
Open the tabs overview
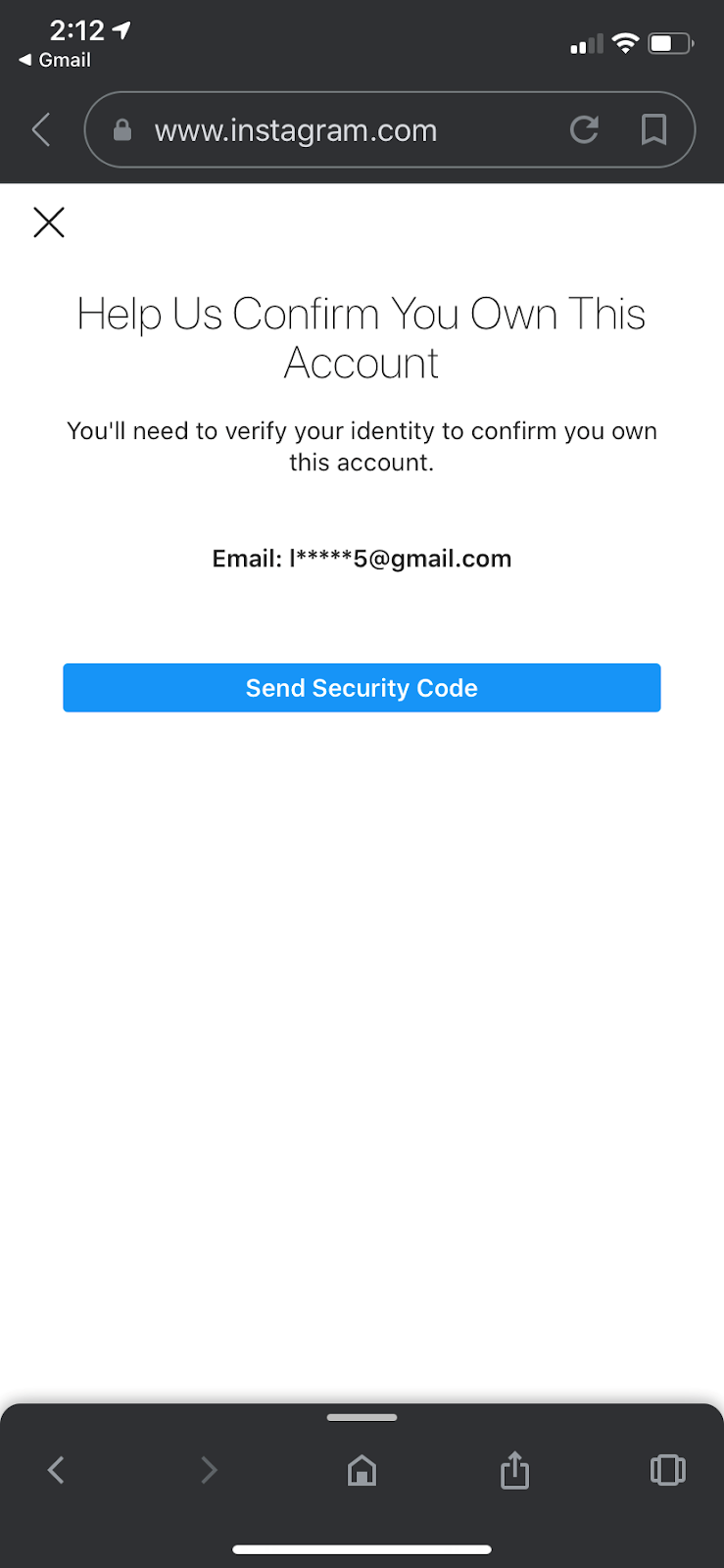coord(667,1470)
